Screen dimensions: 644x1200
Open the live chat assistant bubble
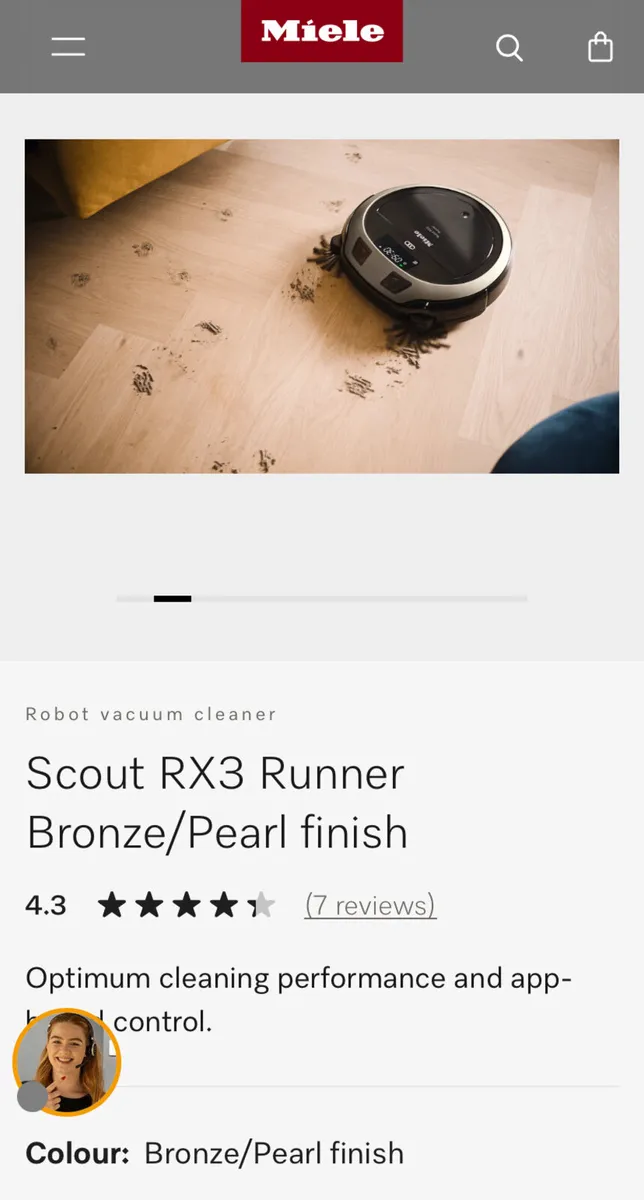67,1062
